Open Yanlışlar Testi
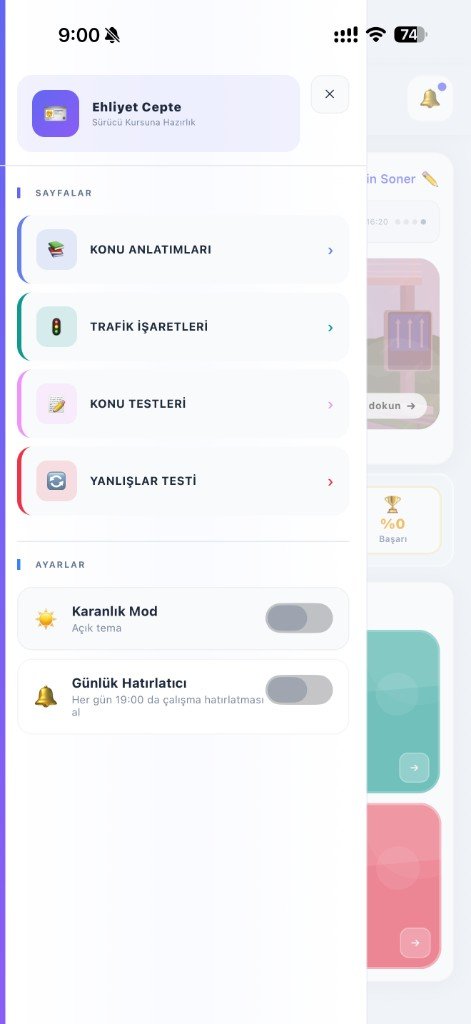 click(x=183, y=481)
